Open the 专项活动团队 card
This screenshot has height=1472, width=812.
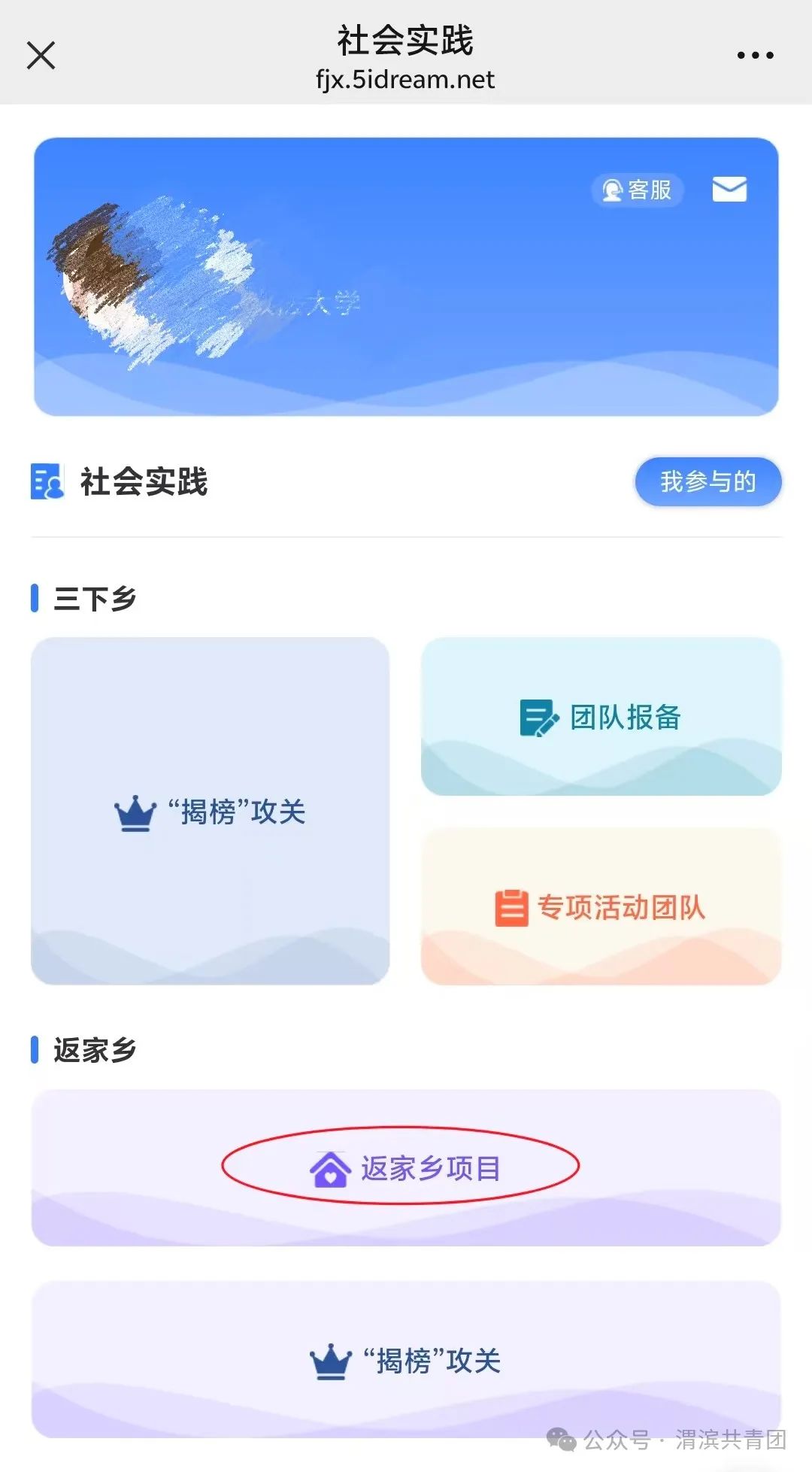click(601, 907)
